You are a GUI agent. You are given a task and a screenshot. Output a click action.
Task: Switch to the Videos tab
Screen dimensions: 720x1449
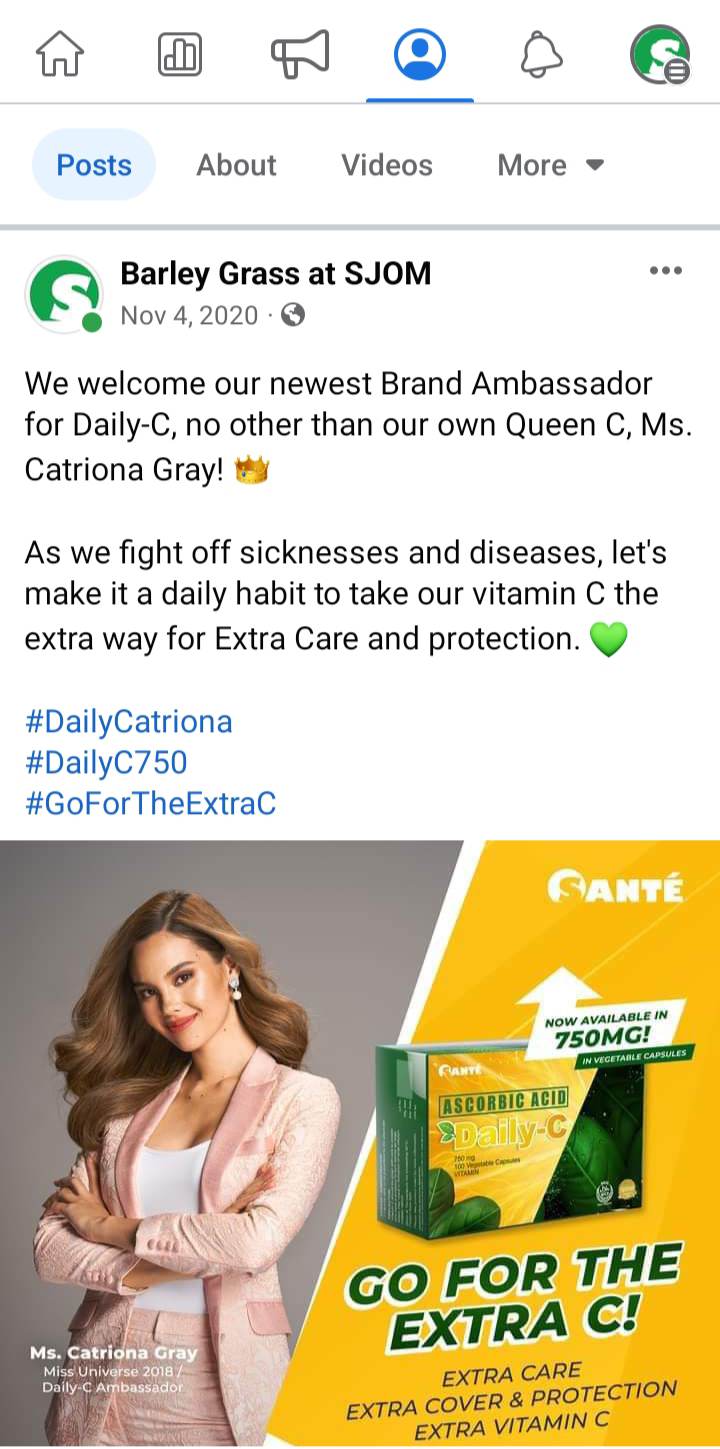click(387, 165)
